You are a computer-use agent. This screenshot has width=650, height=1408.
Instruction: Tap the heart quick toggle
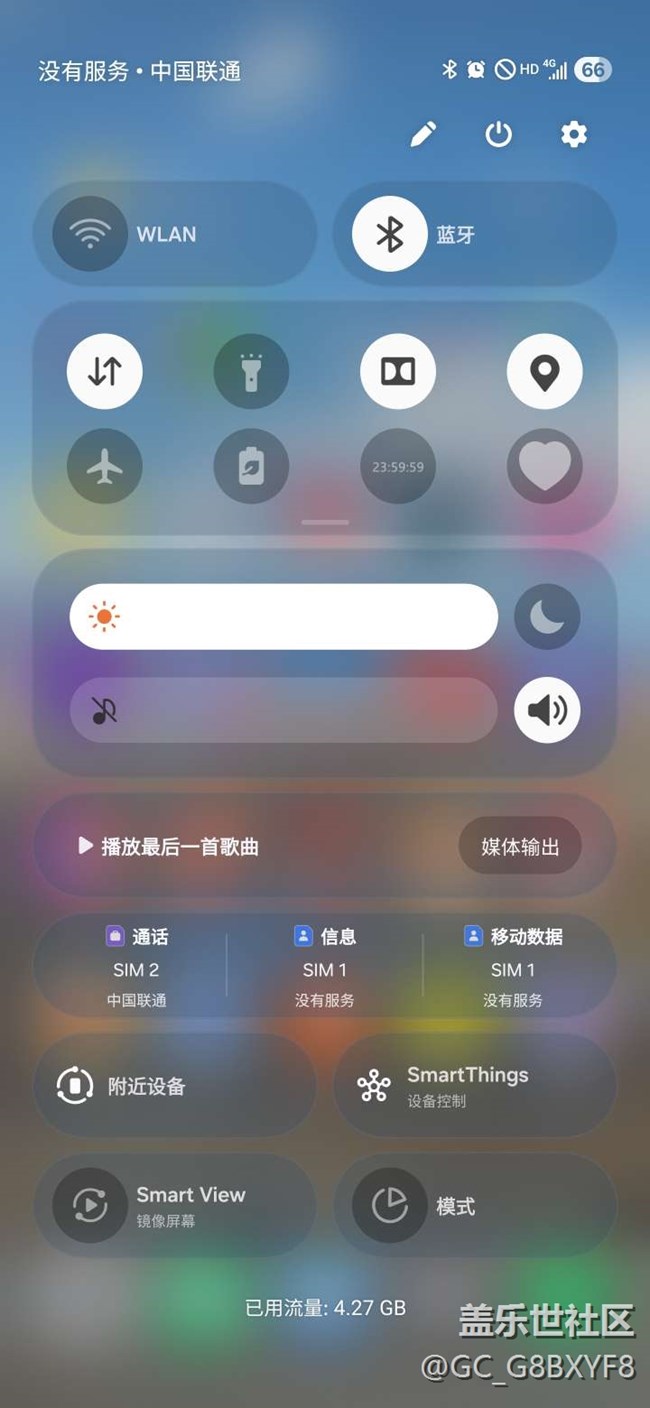click(x=544, y=467)
